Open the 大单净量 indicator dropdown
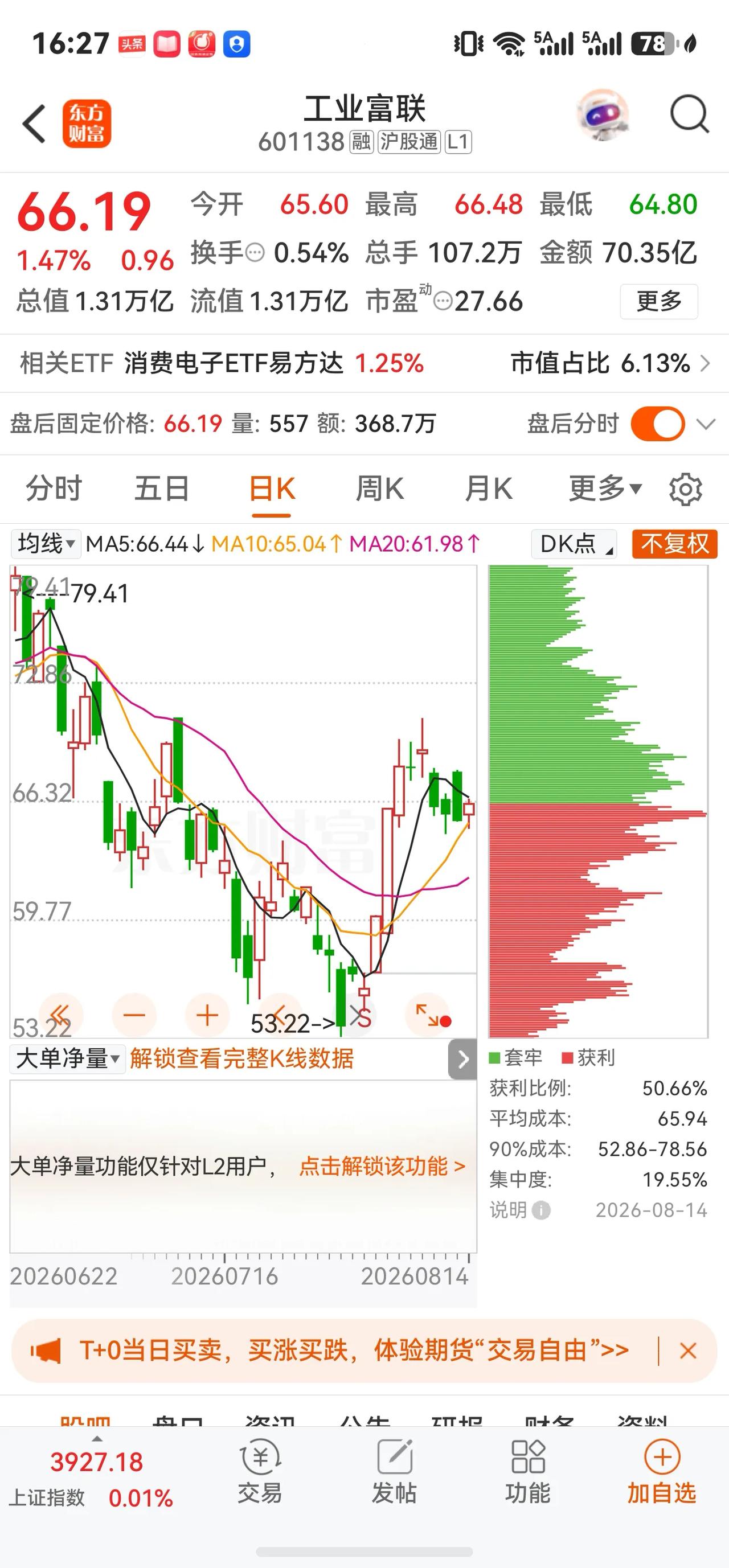729x1568 pixels. tap(68, 1058)
